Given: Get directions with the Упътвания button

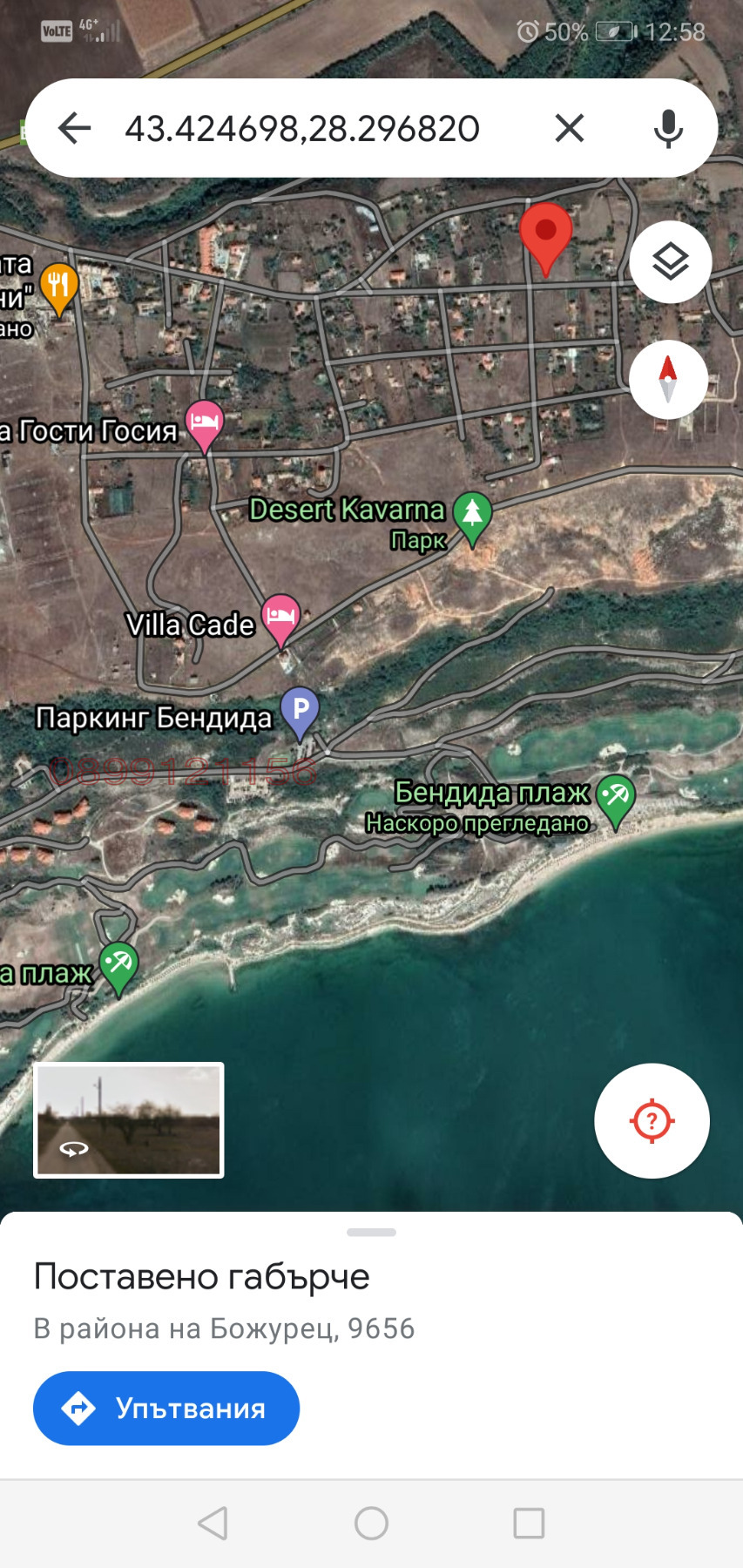Looking at the screenshot, I should coord(166,1409).
